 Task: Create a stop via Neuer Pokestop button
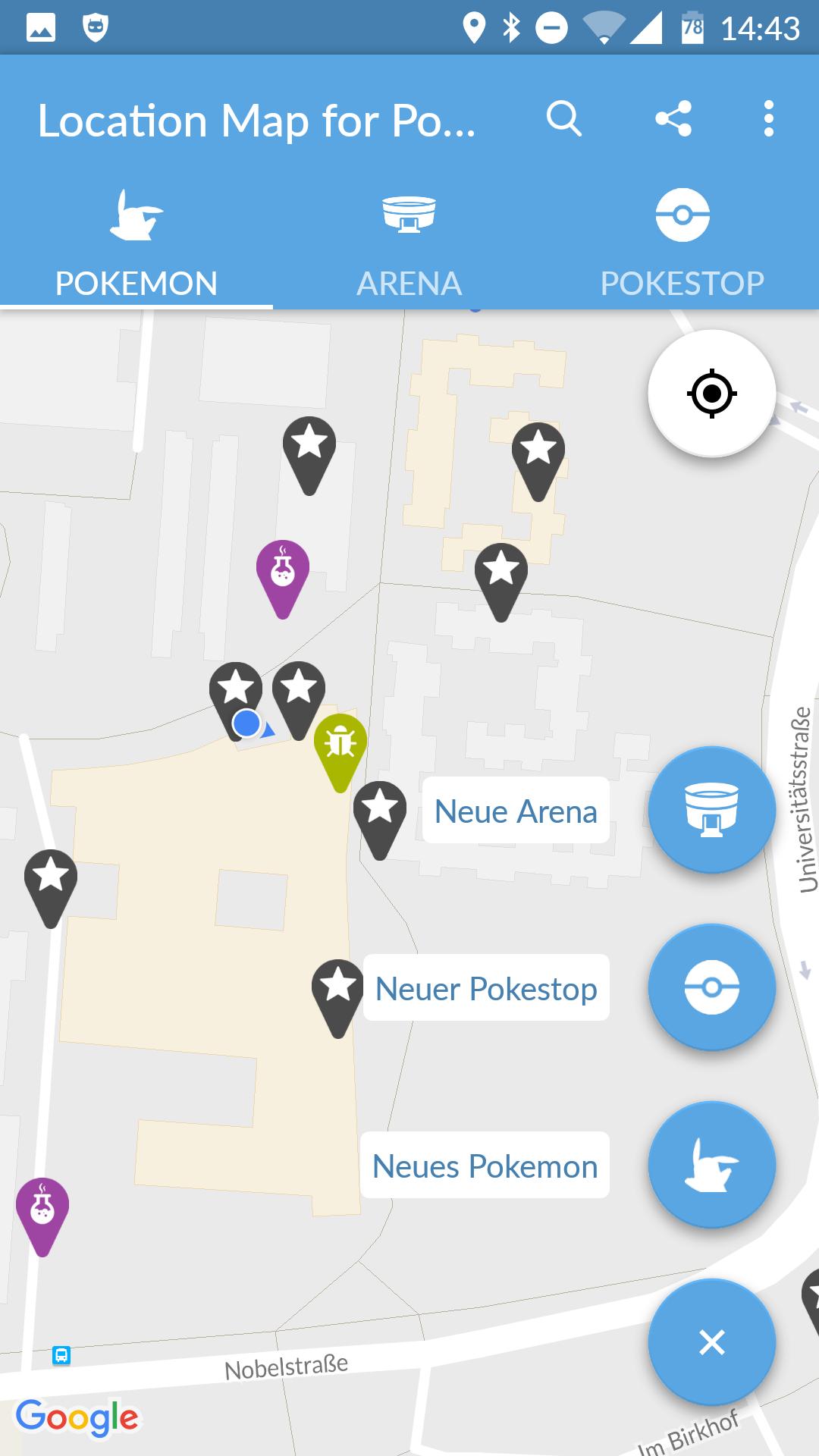tap(711, 987)
